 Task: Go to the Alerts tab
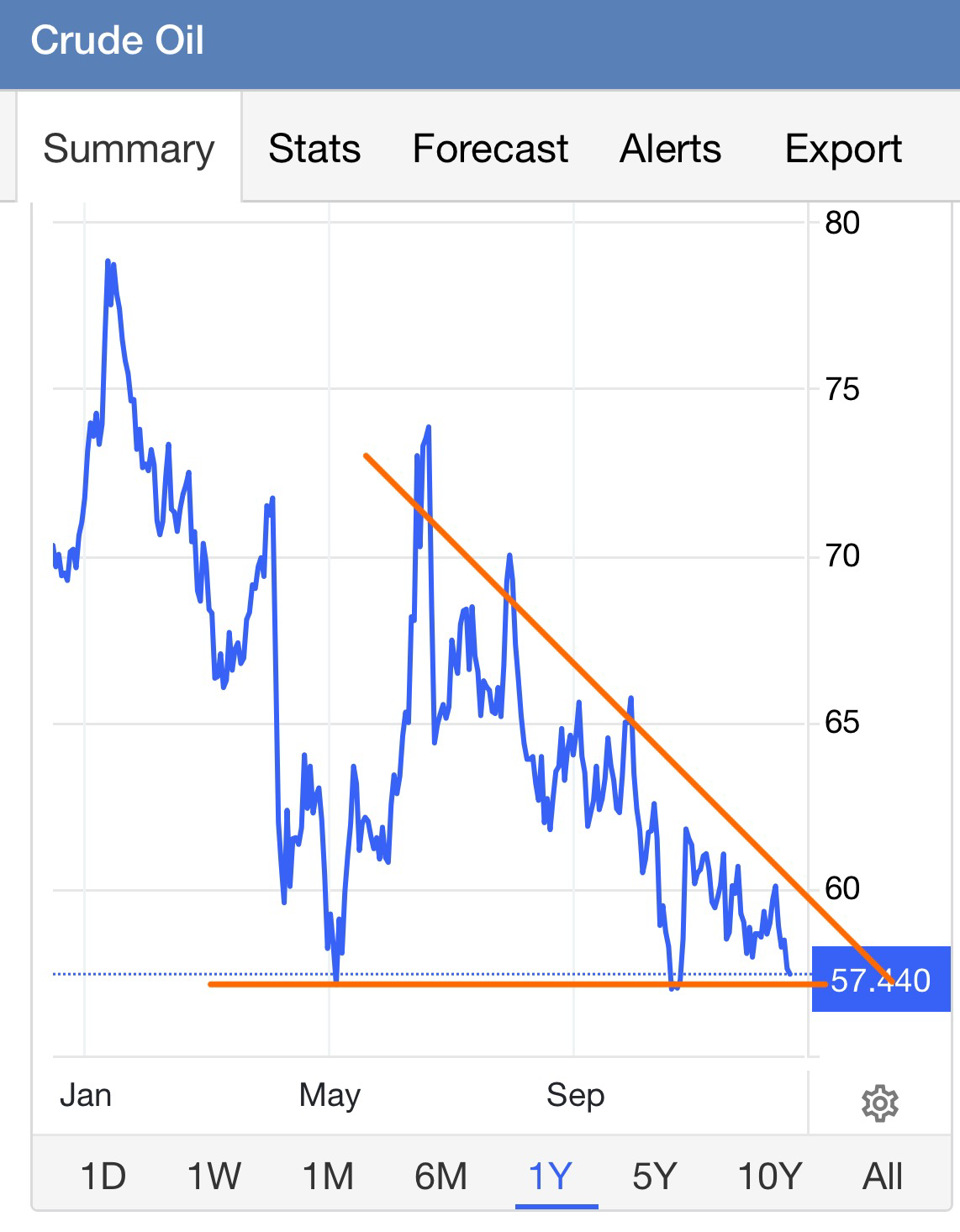670,149
